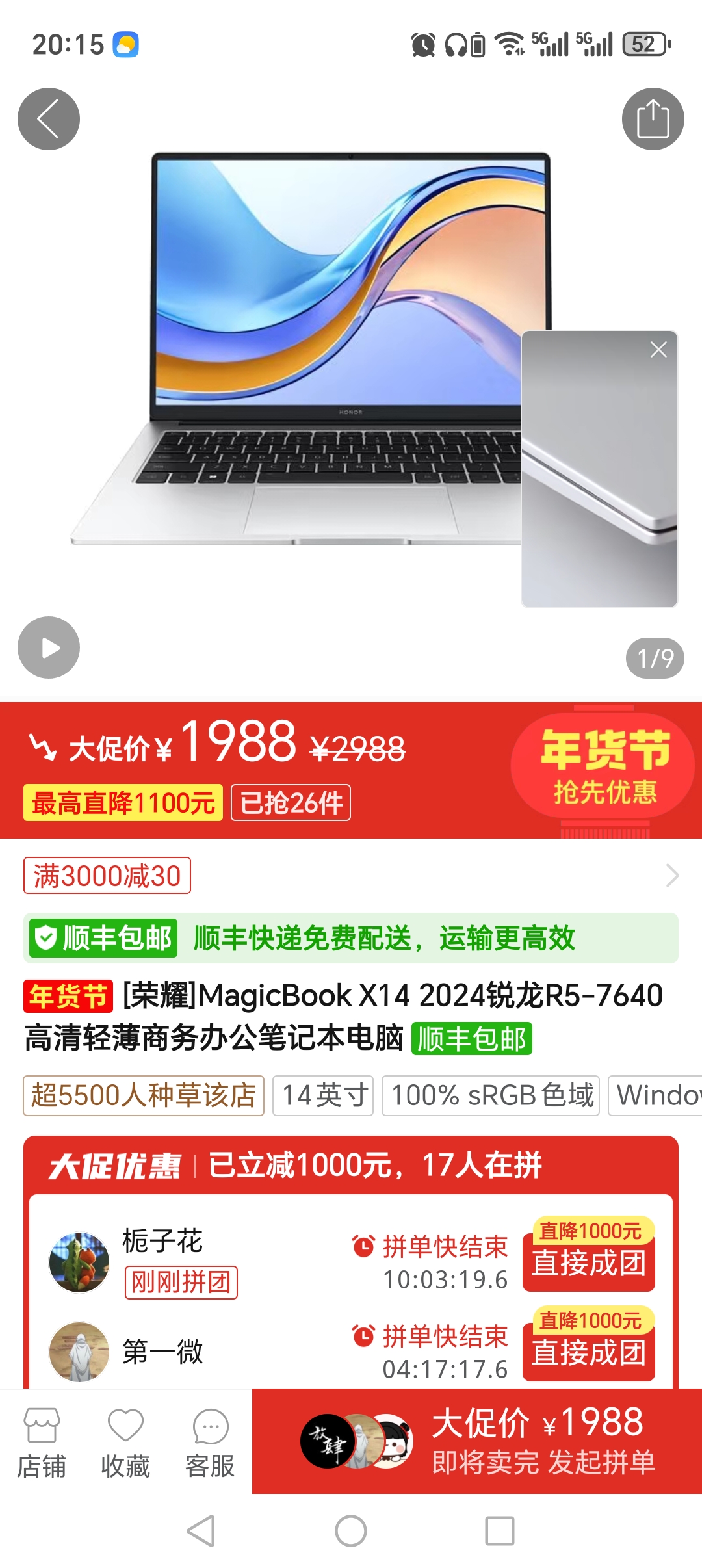702x1568 pixels.
Task: Contact 客服 customer service
Action: coord(210,1440)
